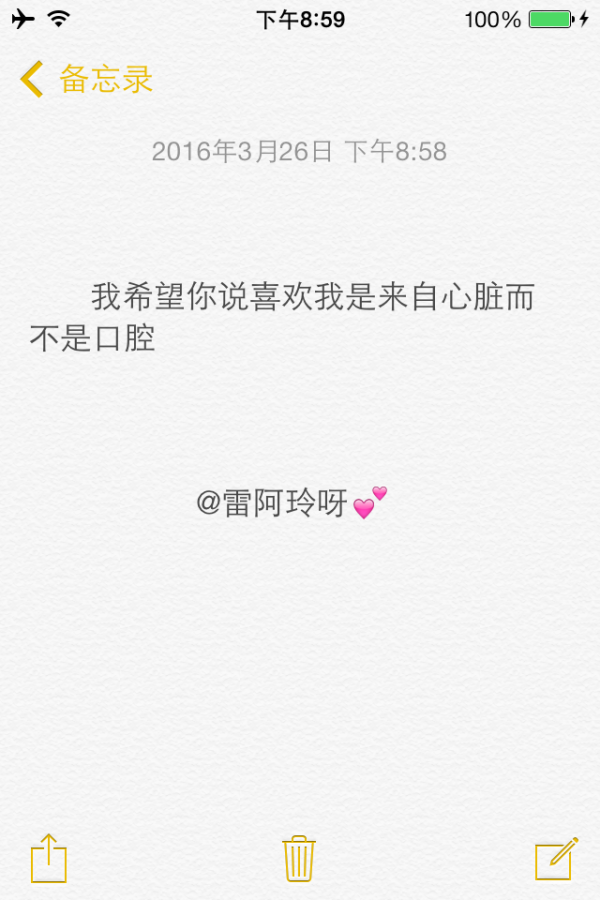Image resolution: width=600 pixels, height=900 pixels.
Task: Delete this note with the trash icon
Action: pos(299,858)
